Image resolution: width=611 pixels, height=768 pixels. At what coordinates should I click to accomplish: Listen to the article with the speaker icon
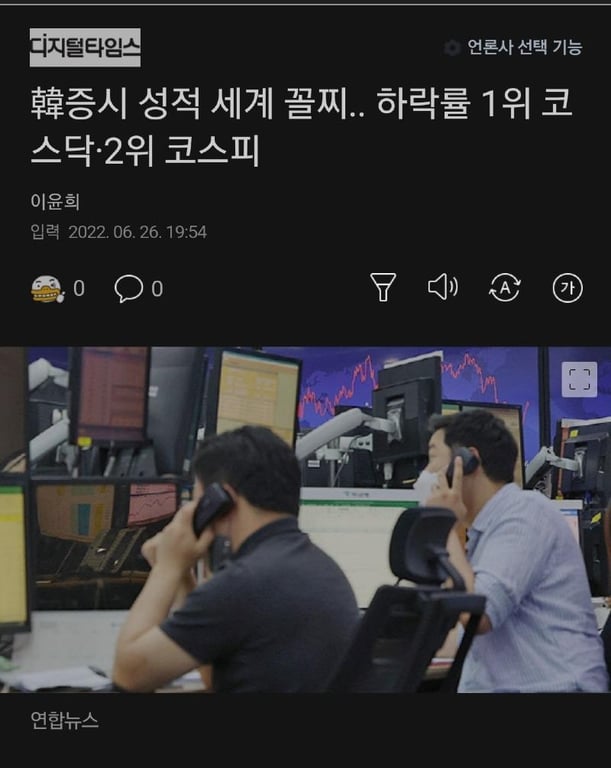click(x=442, y=288)
